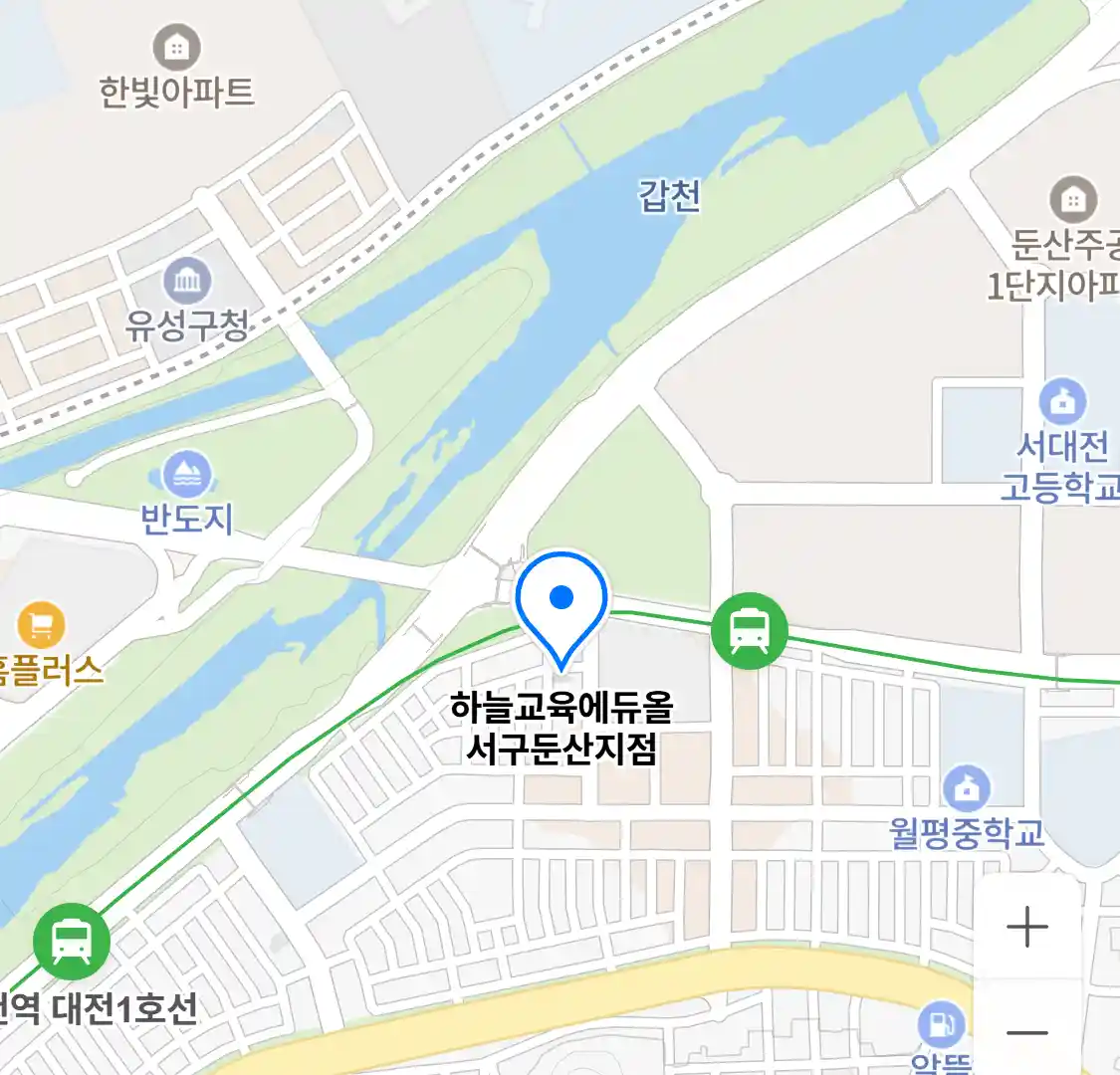
Task: Open the 대전1호선 subway station marker
Action: pos(71,941)
